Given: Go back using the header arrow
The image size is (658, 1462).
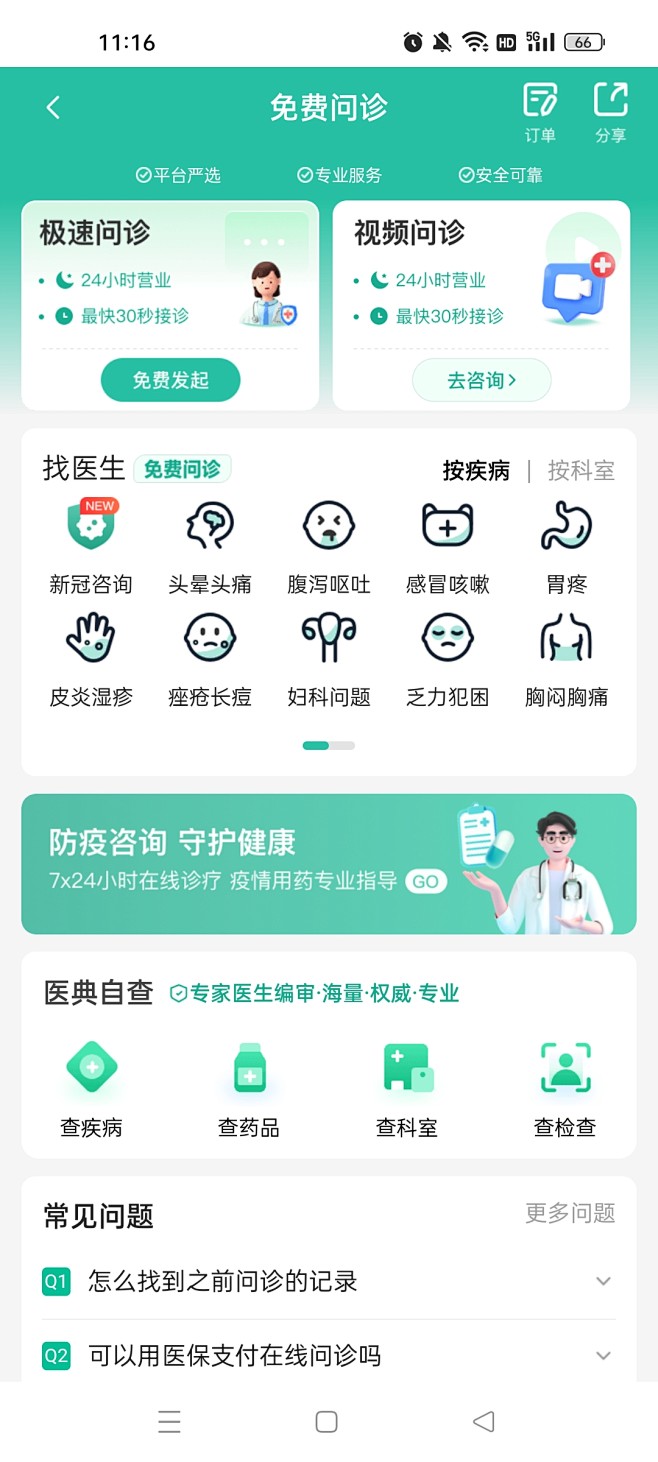Looking at the screenshot, I should click(x=54, y=108).
